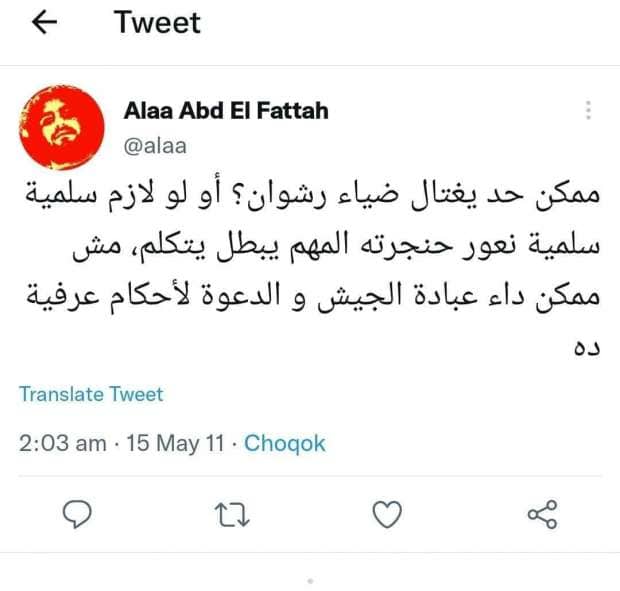The height and width of the screenshot is (591, 620).
Task: Retweet this tweet
Action: click(232, 515)
